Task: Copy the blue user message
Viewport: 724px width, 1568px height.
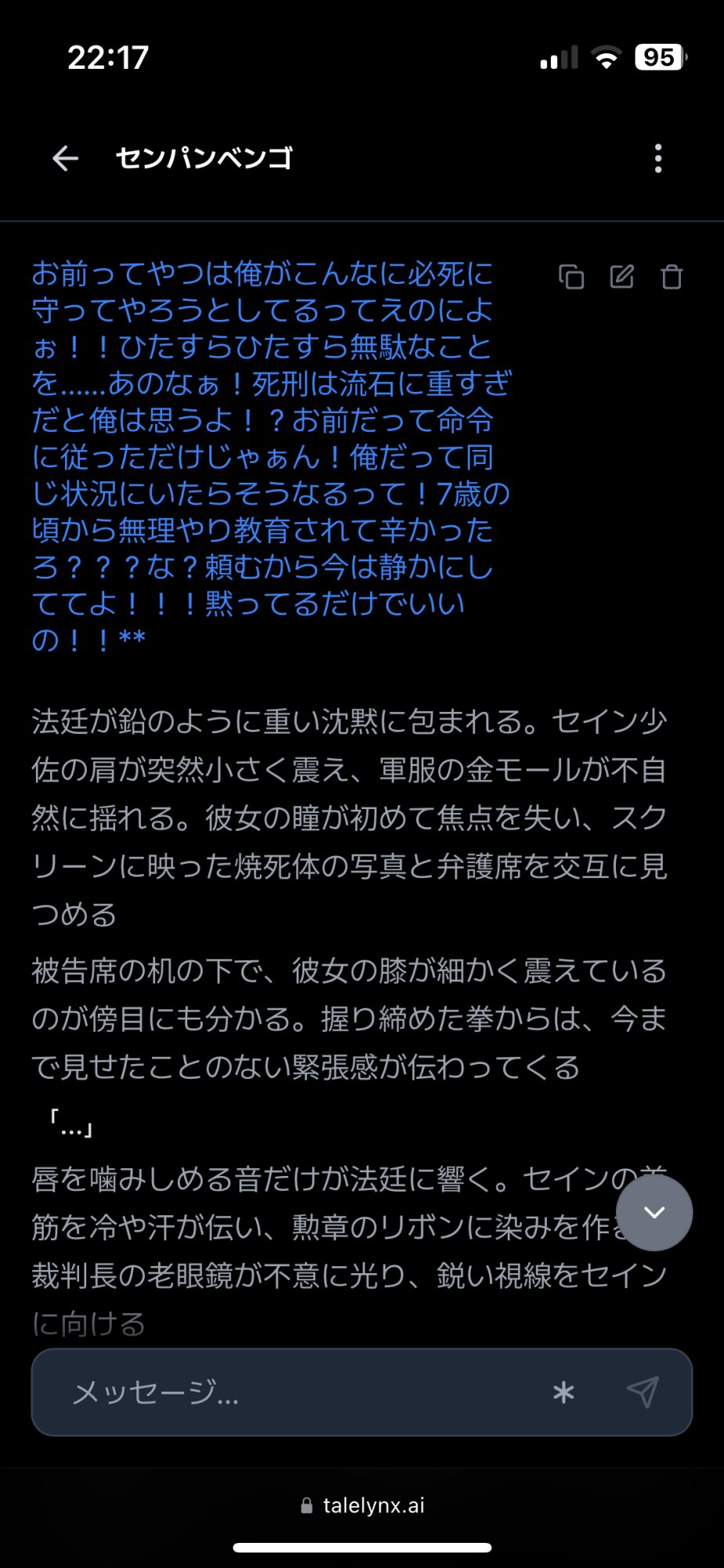Action: [571, 277]
